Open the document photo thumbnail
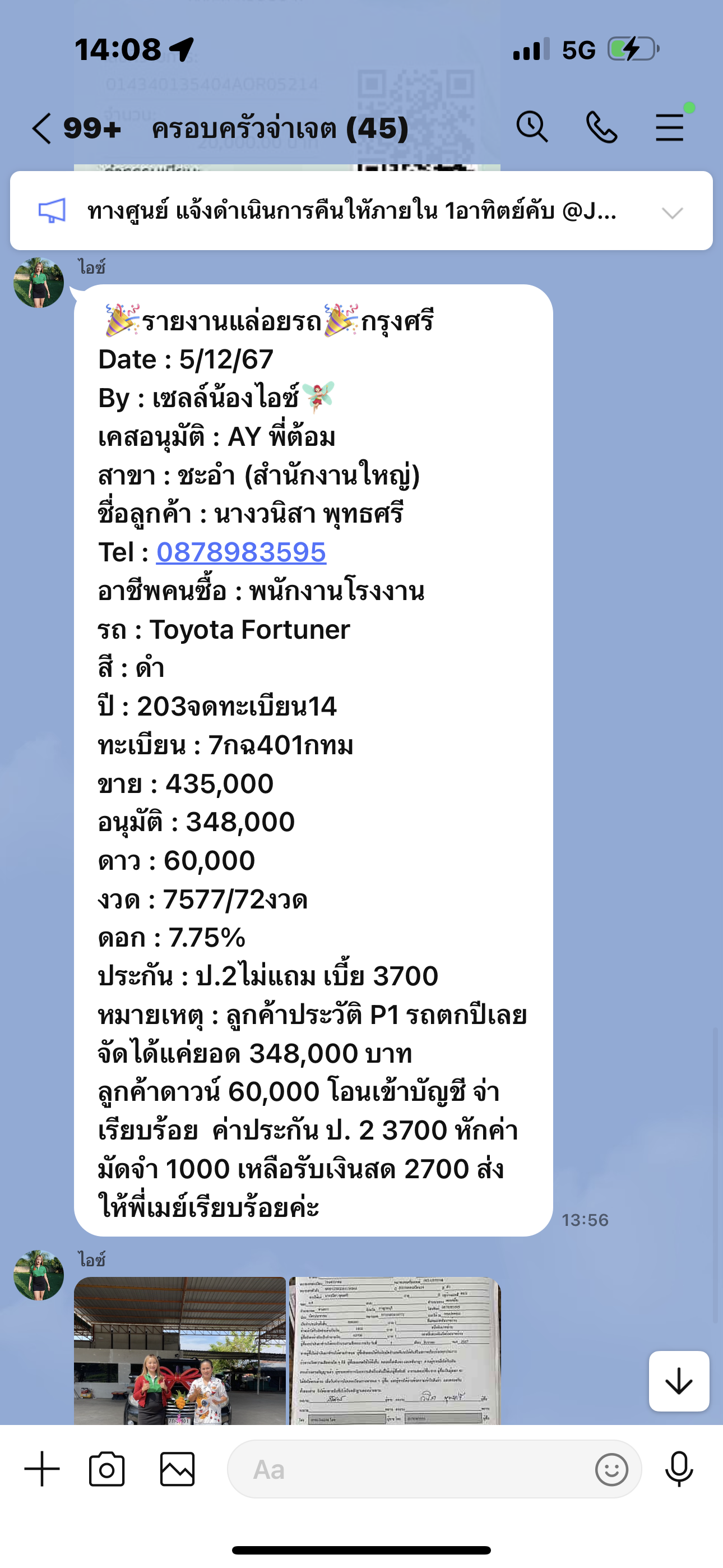 click(395, 1351)
